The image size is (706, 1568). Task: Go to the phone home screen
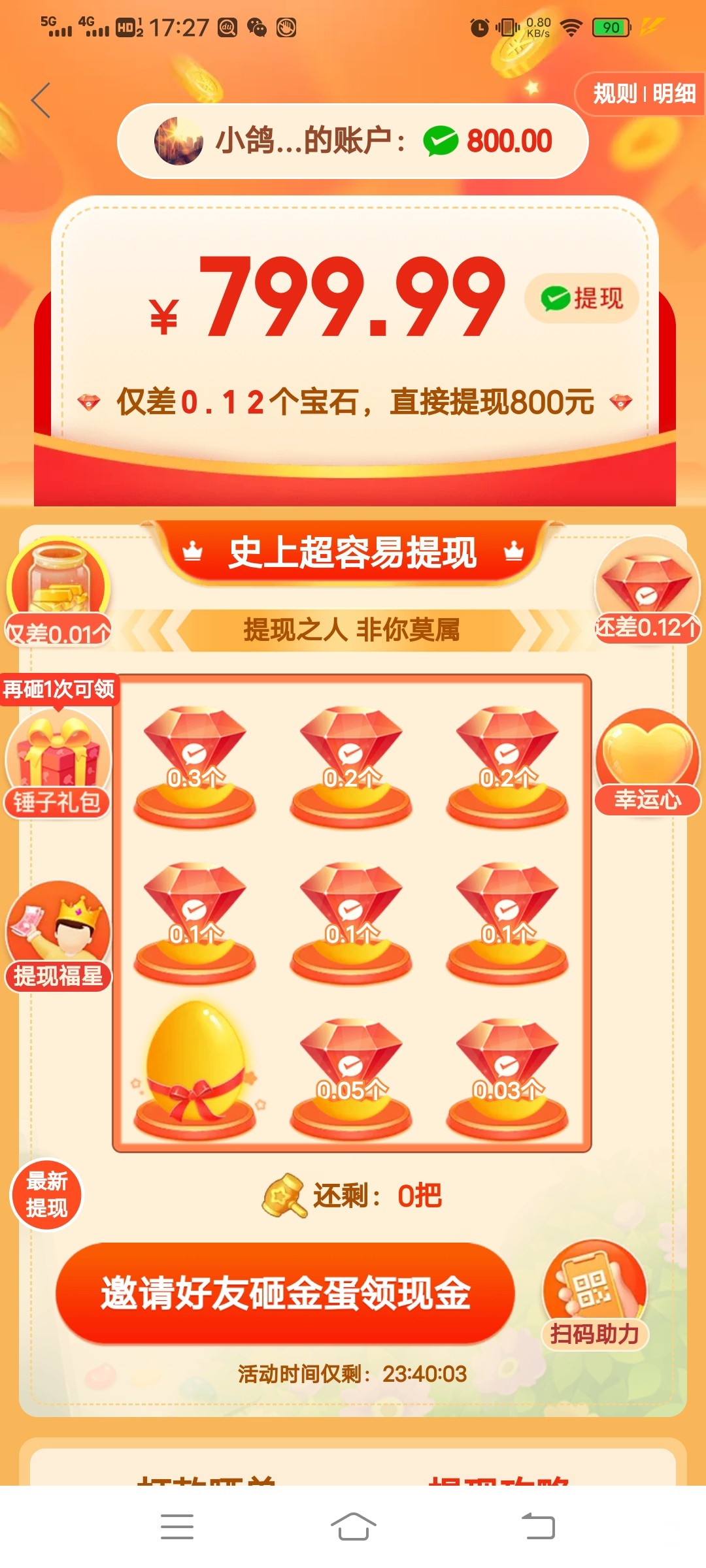click(353, 1526)
